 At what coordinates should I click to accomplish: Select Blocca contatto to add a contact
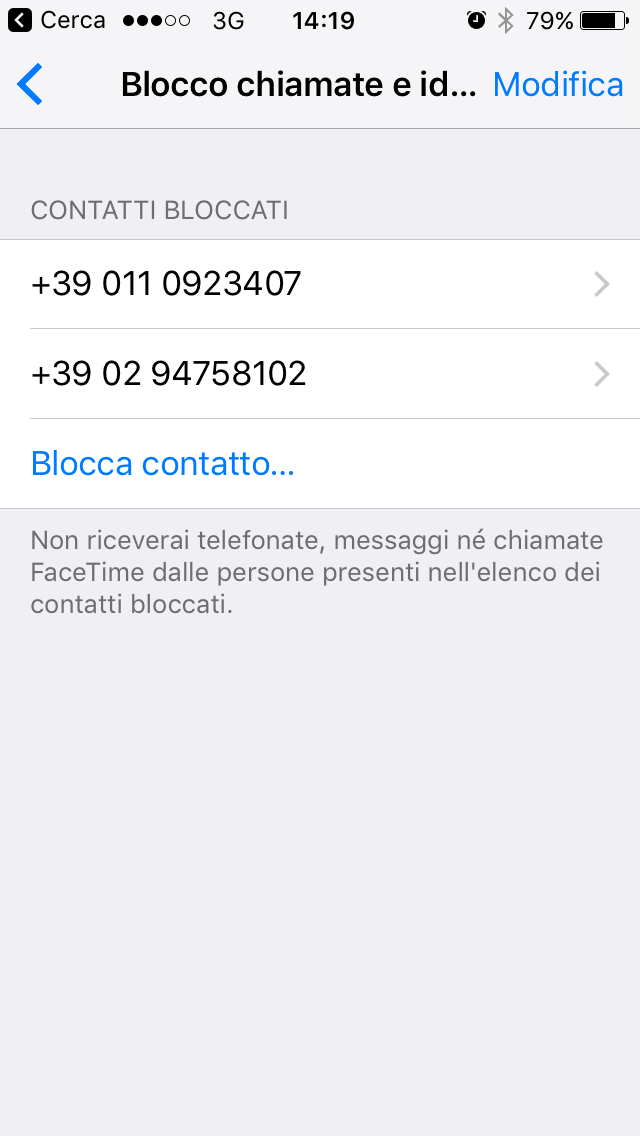tap(163, 464)
